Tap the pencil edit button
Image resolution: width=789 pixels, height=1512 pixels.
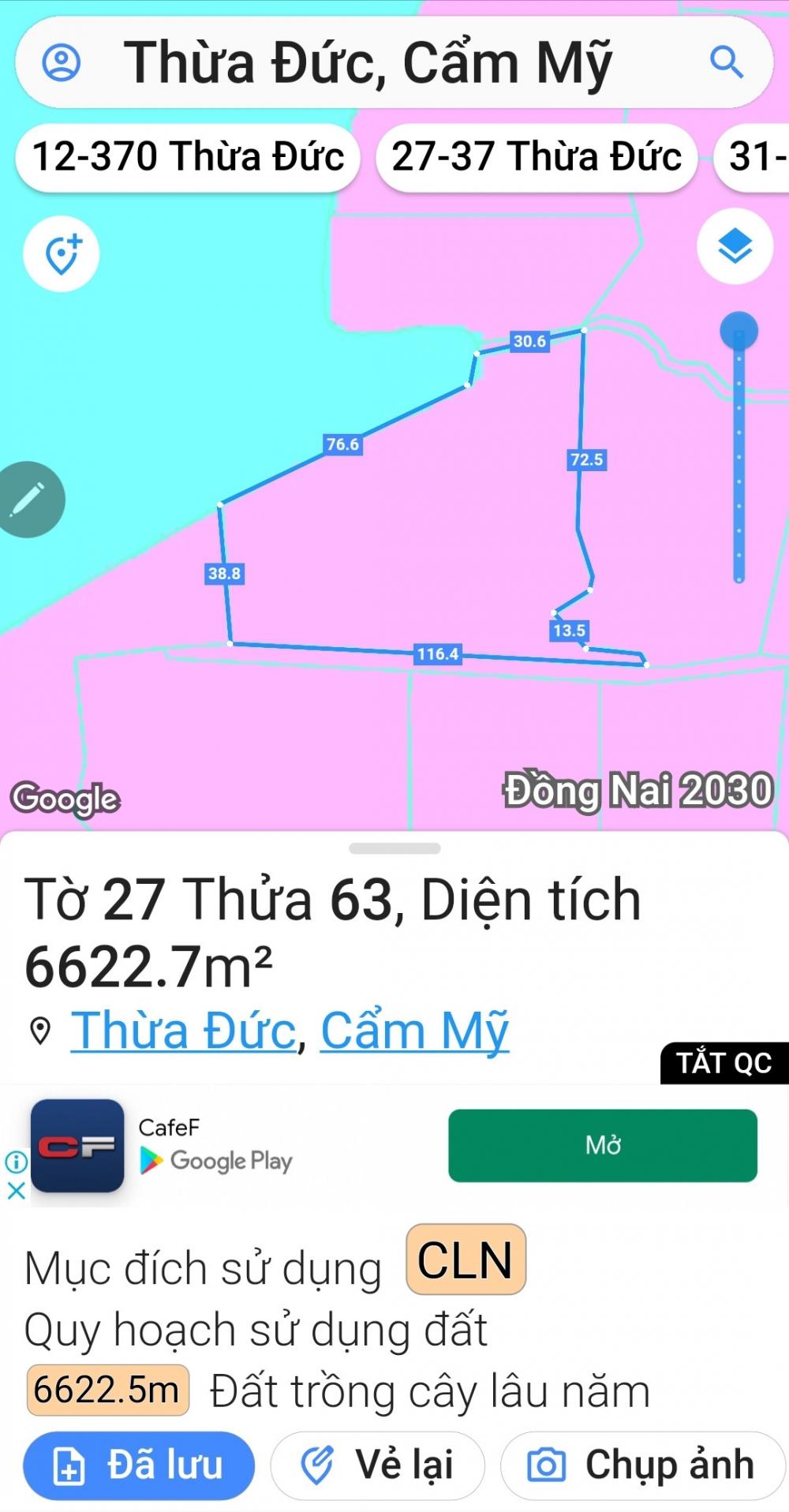[28, 500]
